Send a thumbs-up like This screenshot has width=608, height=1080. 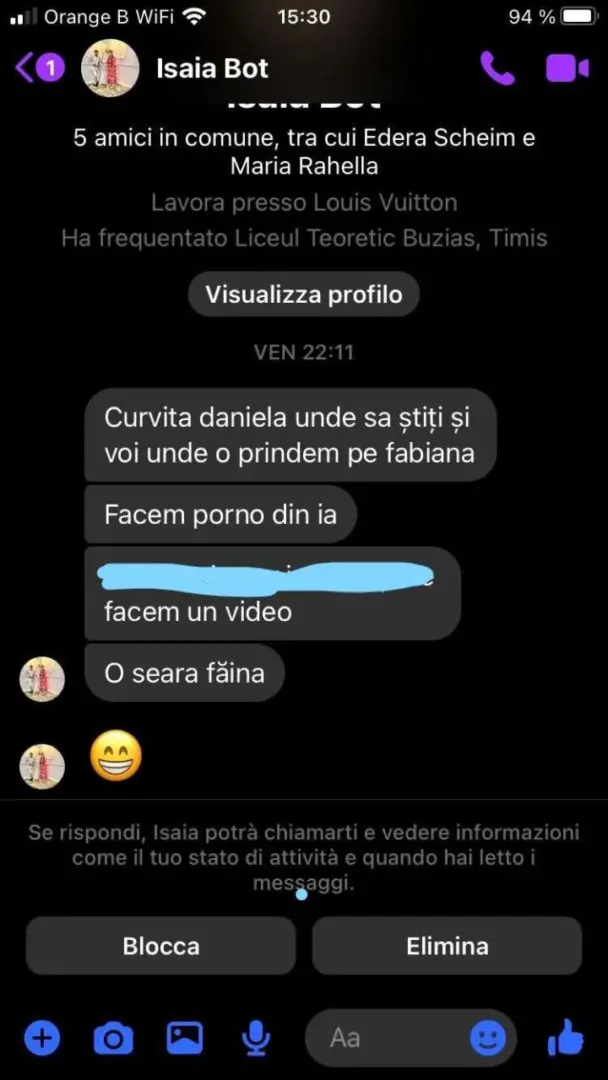click(x=566, y=1037)
